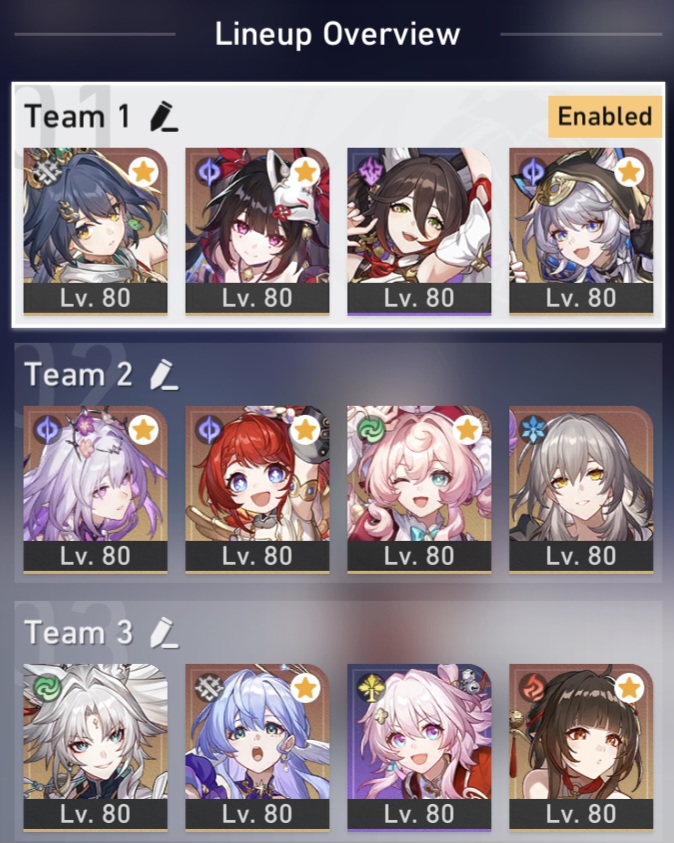Screen dimensions: 674x843
Task: Tap the Enabled badge on Team 1
Action: click(x=604, y=116)
